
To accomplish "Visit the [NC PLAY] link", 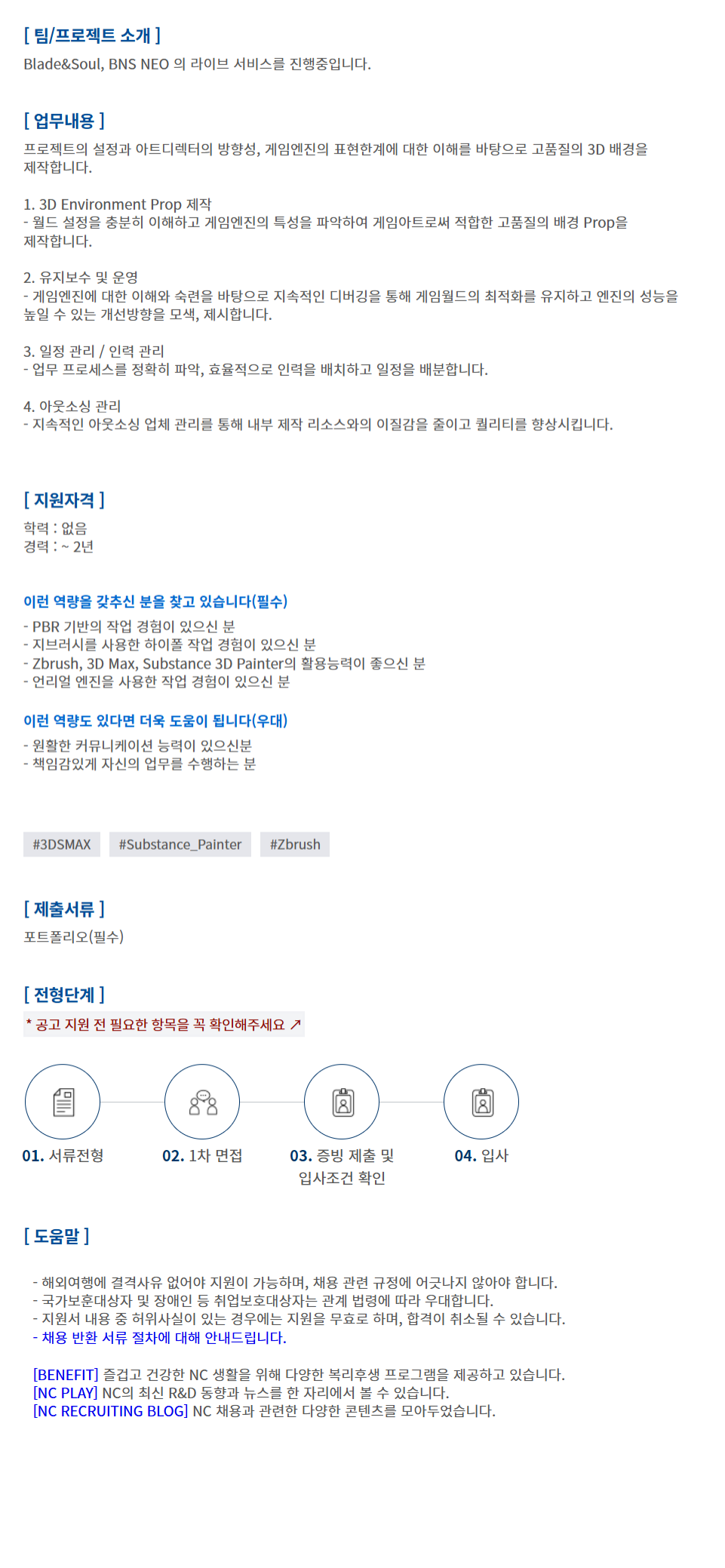I will tap(66, 1392).
